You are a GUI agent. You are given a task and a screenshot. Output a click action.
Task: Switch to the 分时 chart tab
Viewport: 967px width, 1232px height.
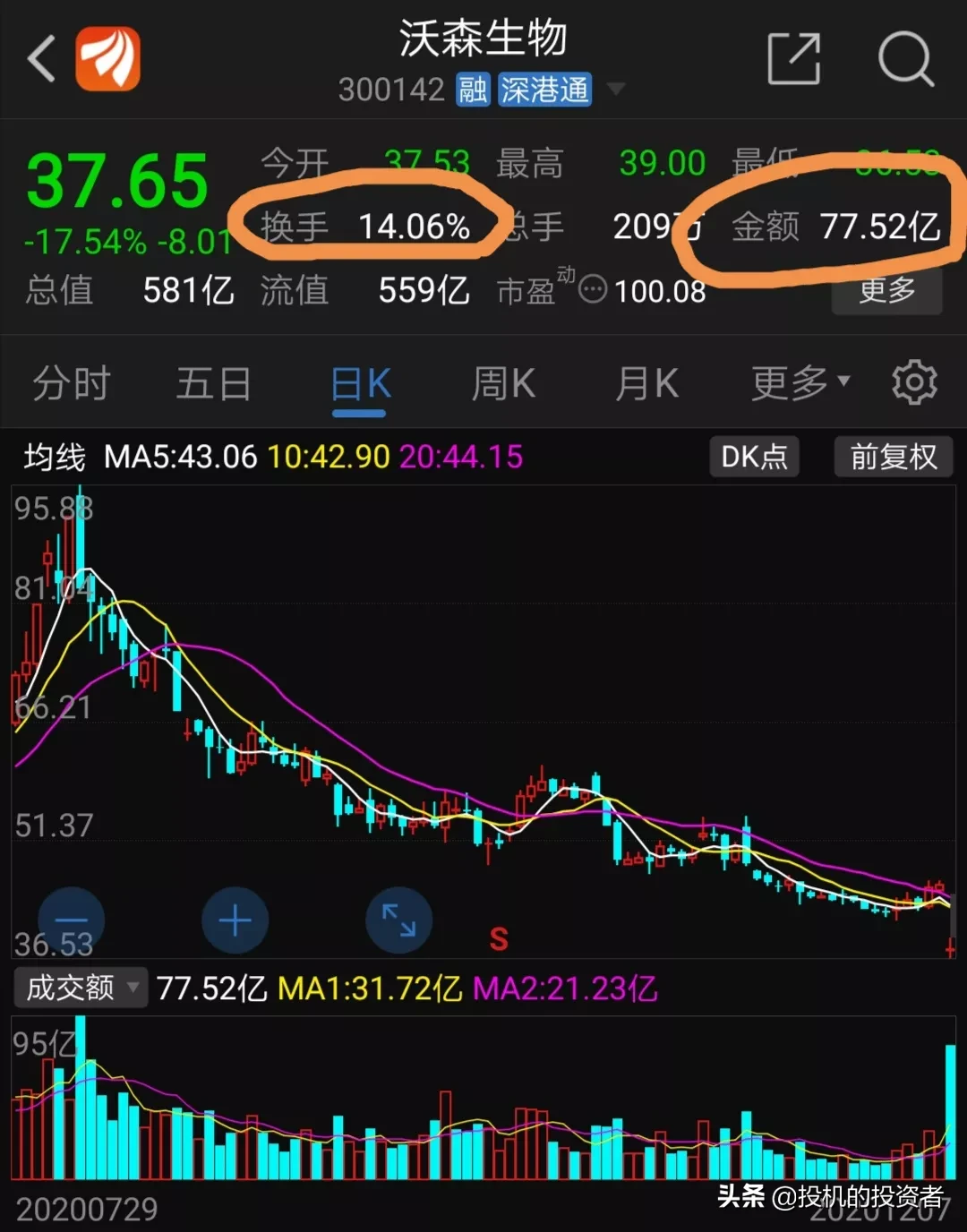(x=72, y=384)
